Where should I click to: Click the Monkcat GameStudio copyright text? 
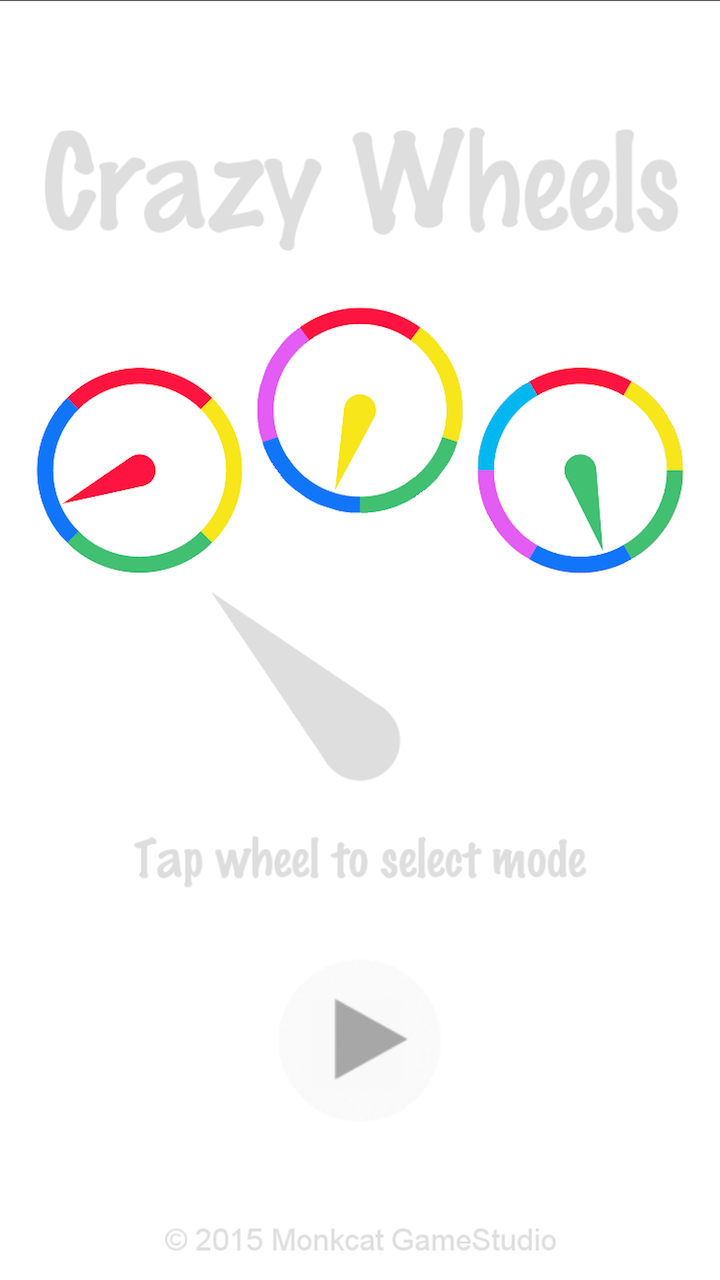pyautogui.click(x=360, y=1237)
